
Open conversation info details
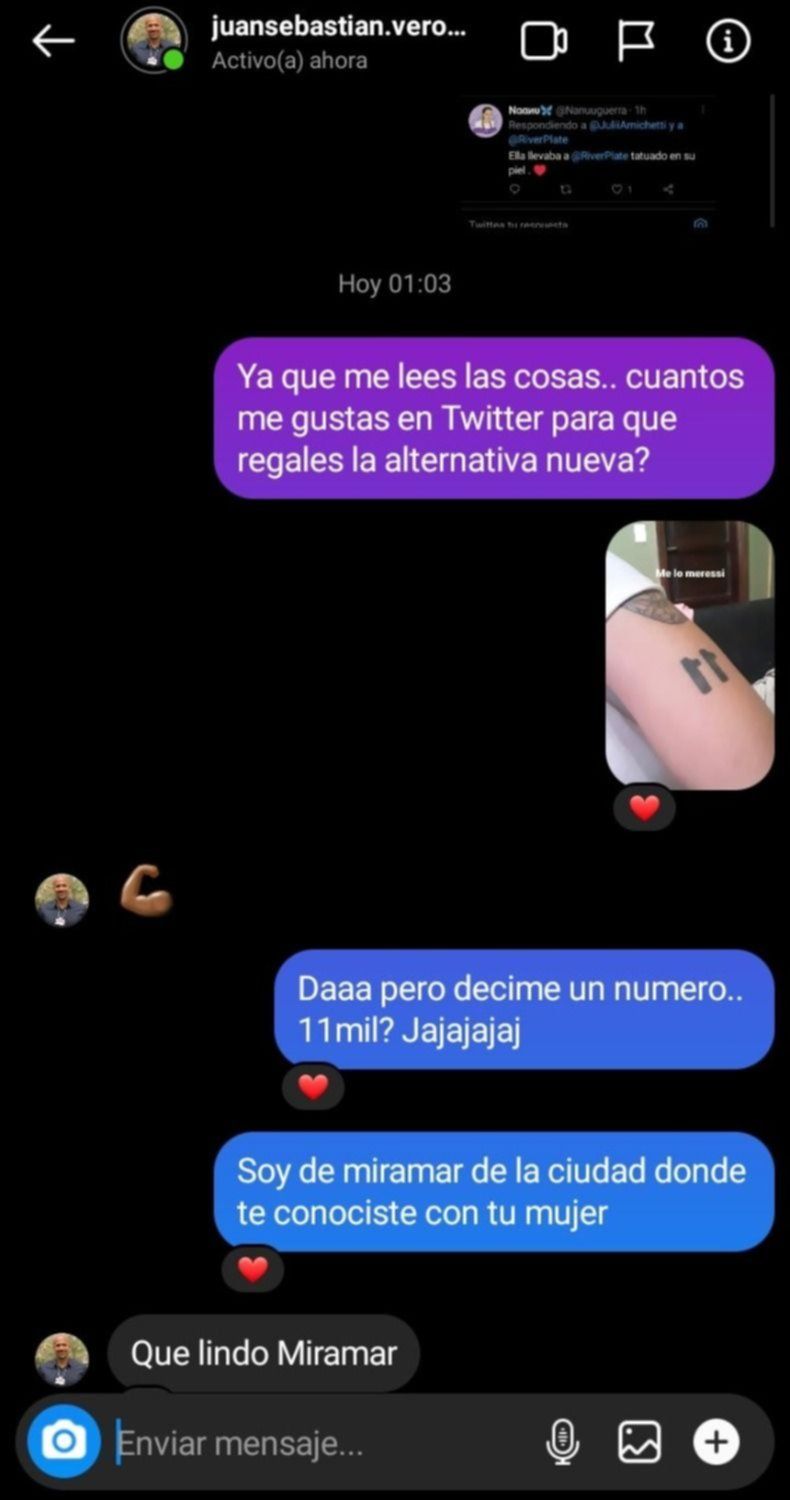pyautogui.click(x=727, y=42)
